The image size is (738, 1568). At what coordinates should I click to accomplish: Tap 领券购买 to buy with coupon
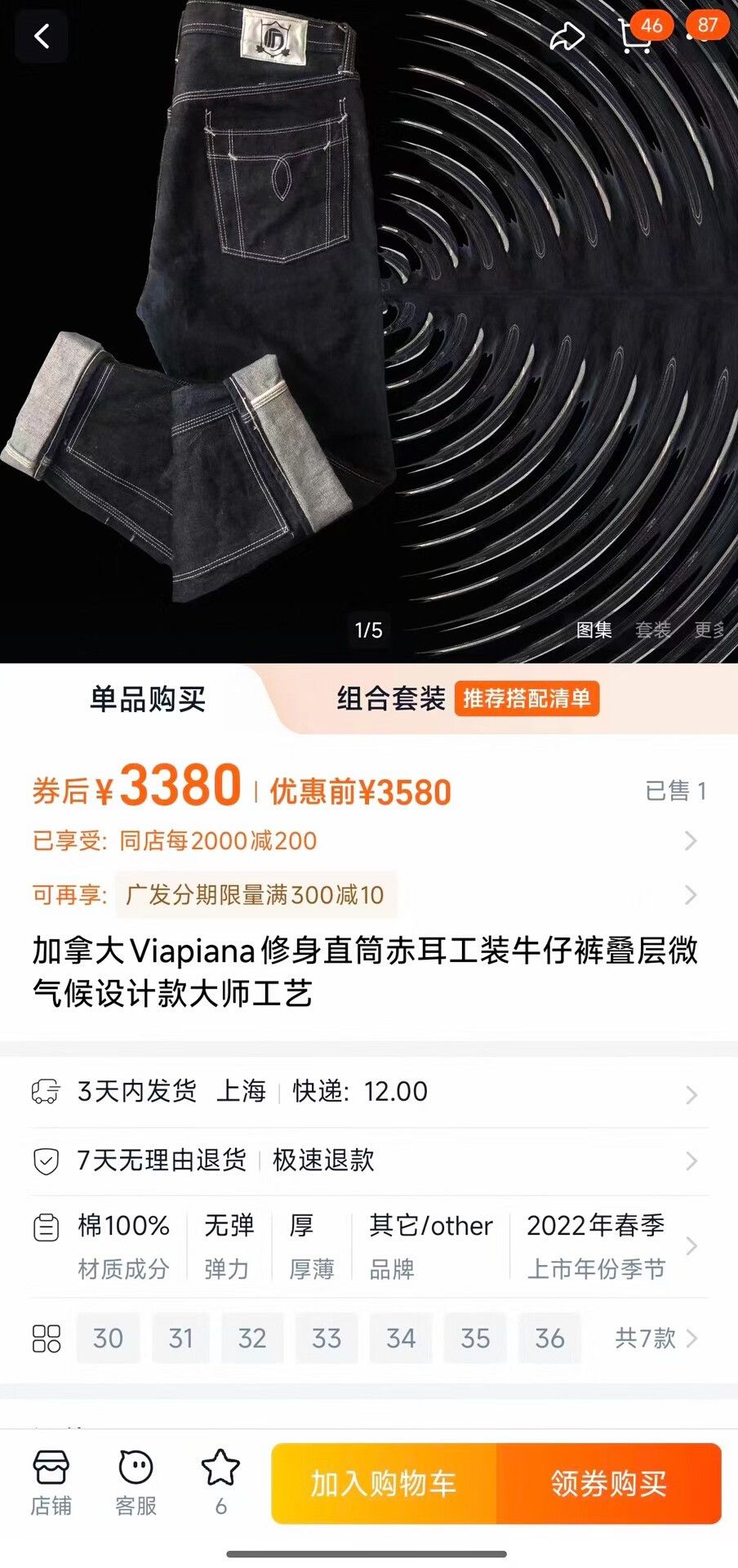(x=609, y=1483)
